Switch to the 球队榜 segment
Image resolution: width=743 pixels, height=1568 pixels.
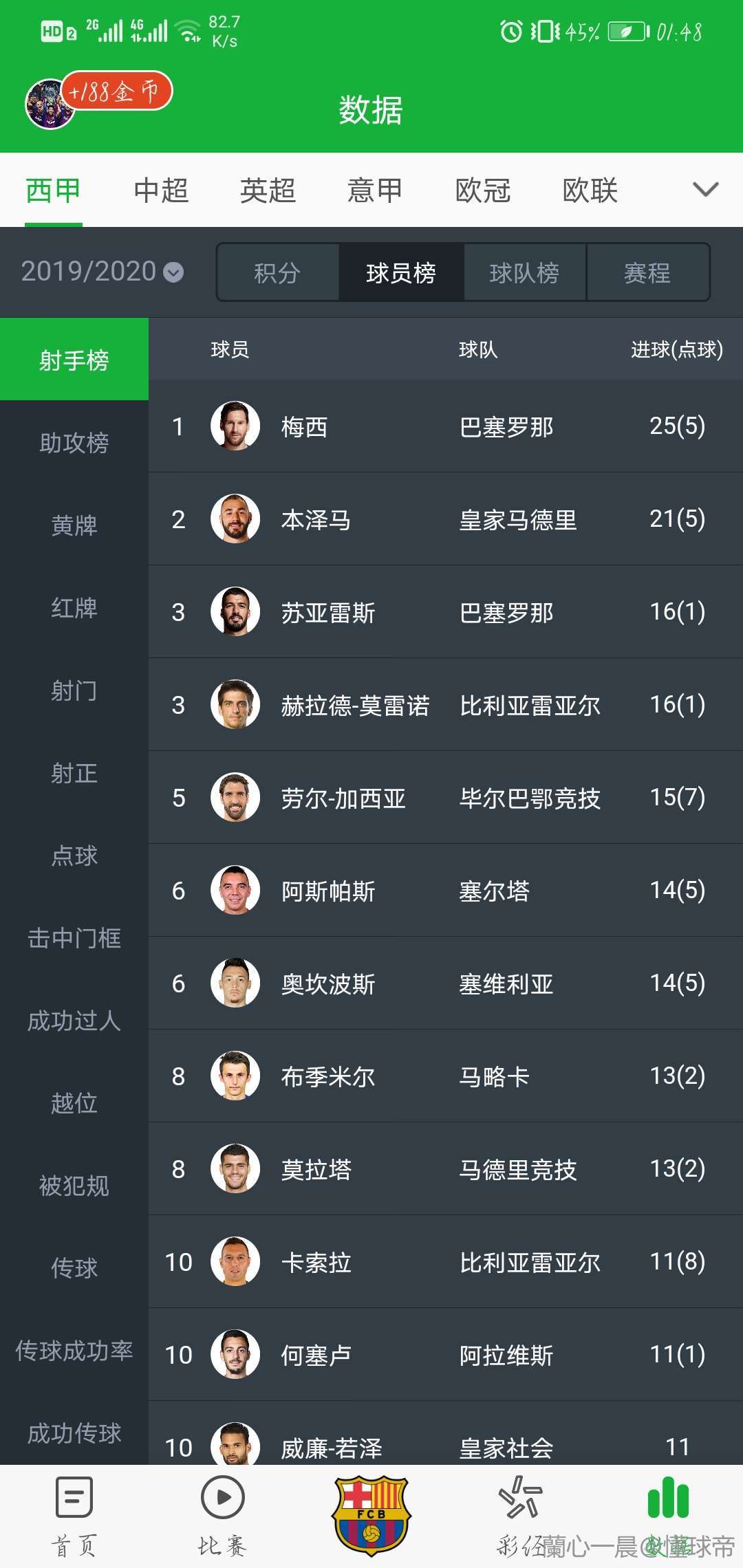524,272
